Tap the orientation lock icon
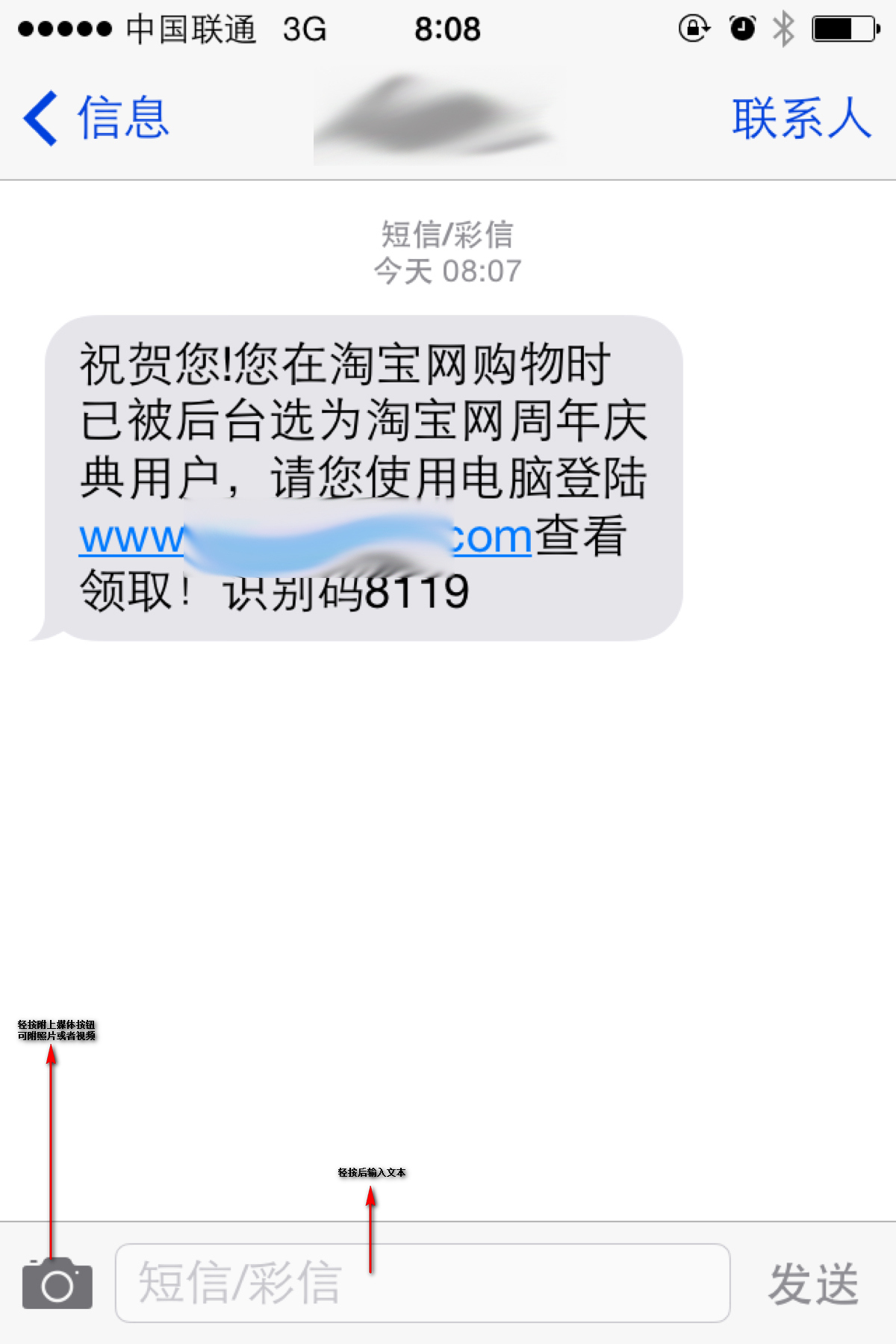This screenshot has width=896, height=1344. [x=693, y=27]
